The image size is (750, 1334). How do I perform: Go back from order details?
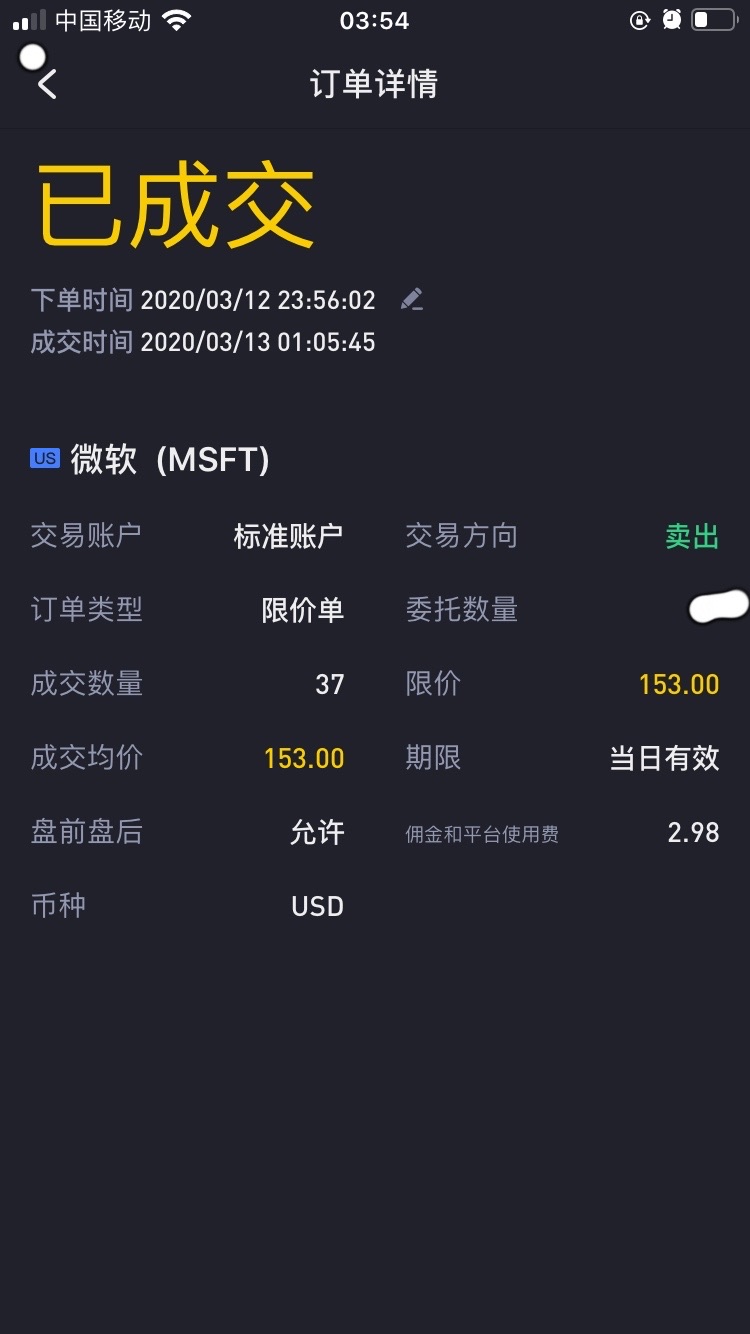pos(47,84)
